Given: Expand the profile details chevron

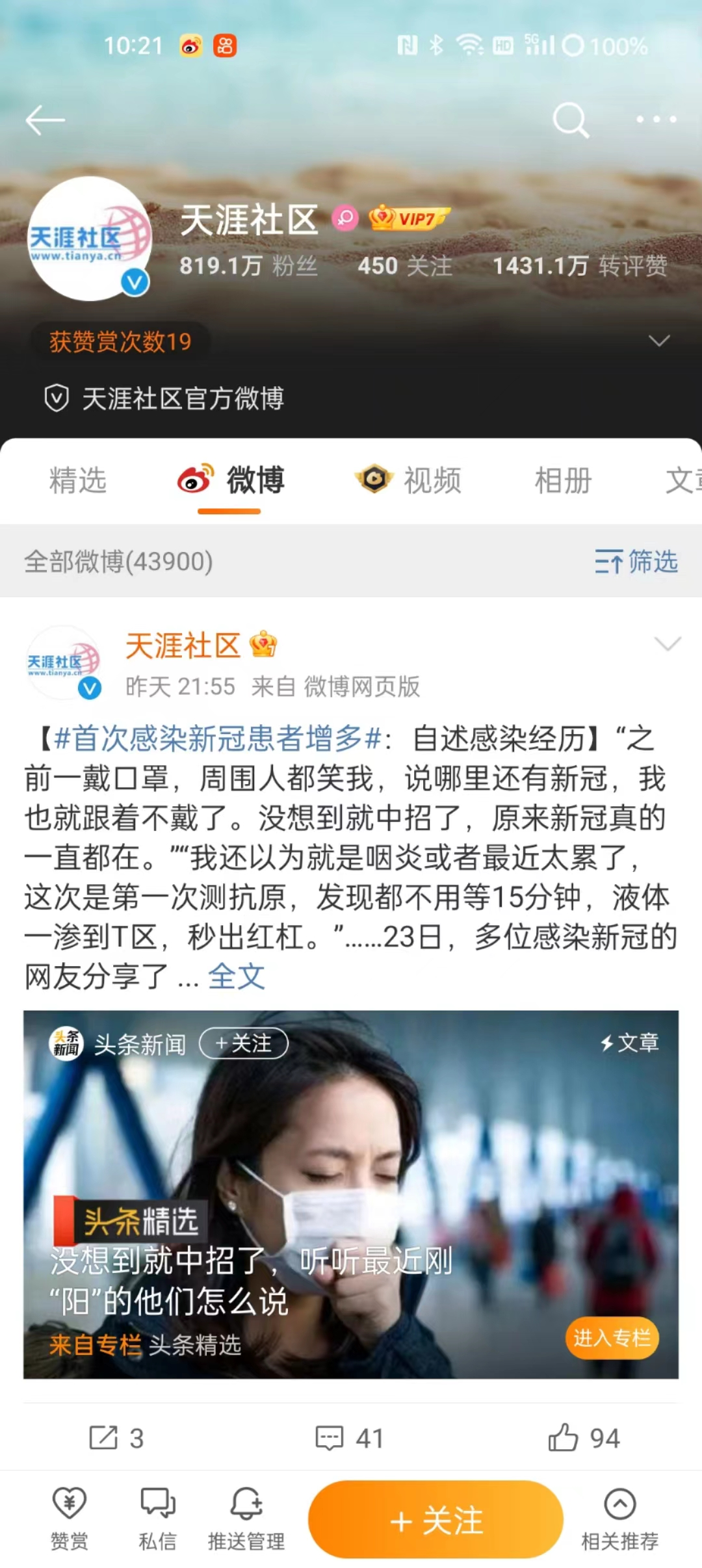Looking at the screenshot, I should coord(659,341).
